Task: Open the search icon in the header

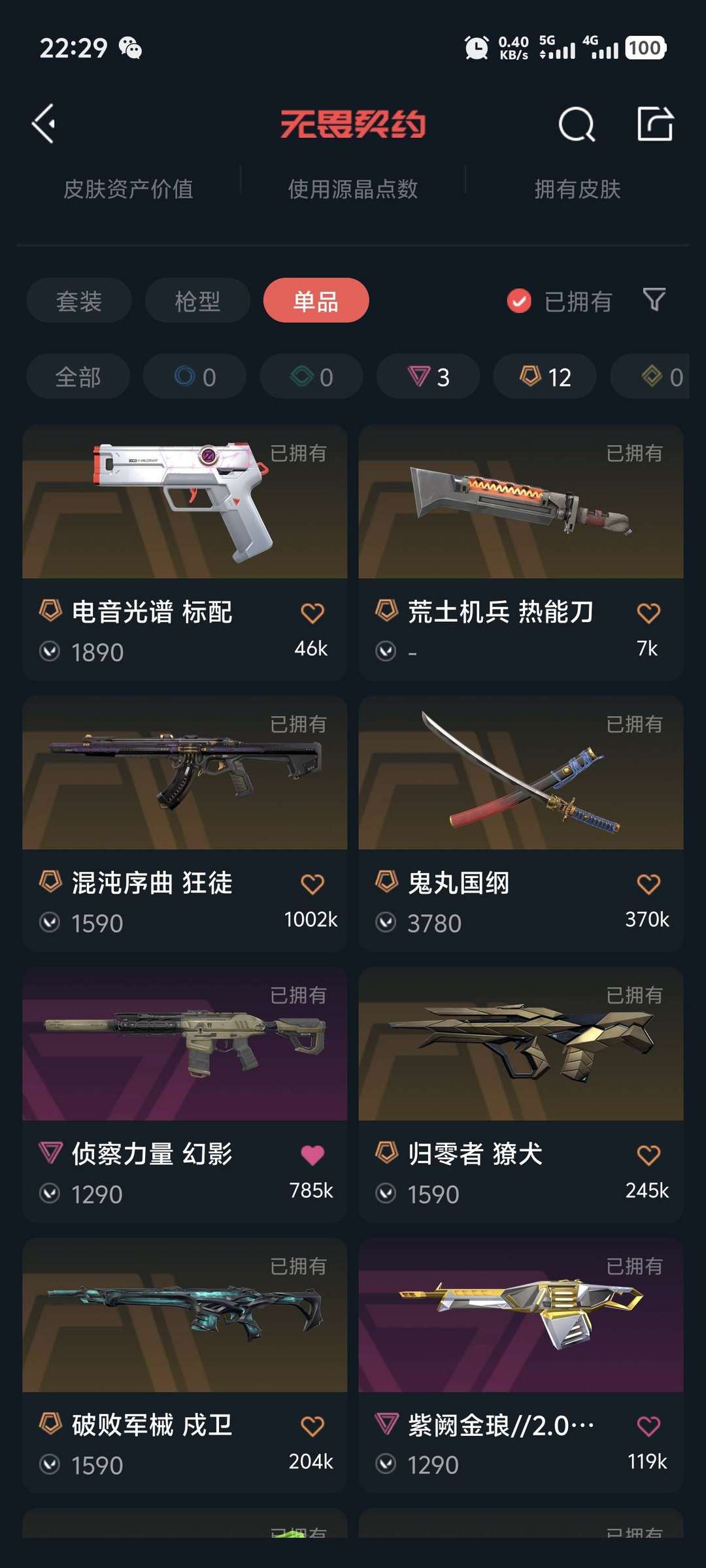Action: [x=577, y=124]
